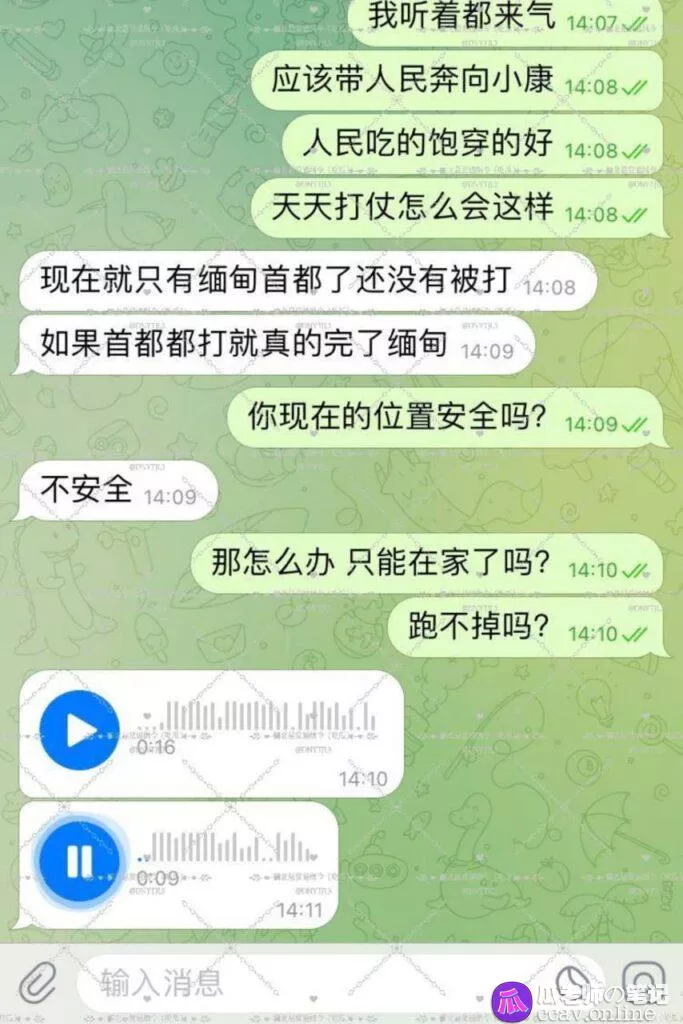Image resolution: width=683 pixels, height=1024 pixels.
Task: Tap the paperclip attach icon
Action: (37, 983)
